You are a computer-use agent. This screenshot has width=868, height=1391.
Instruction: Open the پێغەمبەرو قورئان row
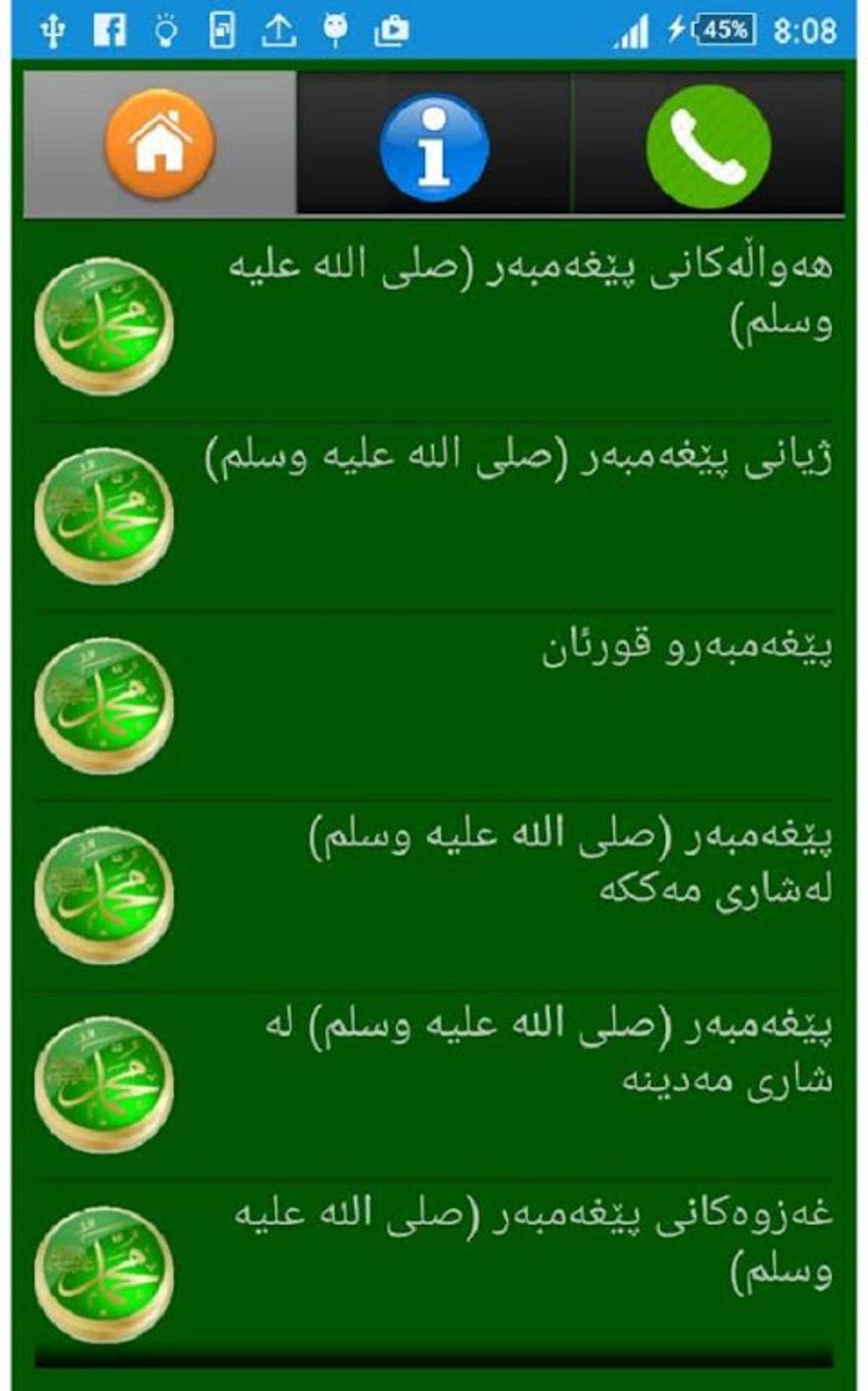[434, 704]
